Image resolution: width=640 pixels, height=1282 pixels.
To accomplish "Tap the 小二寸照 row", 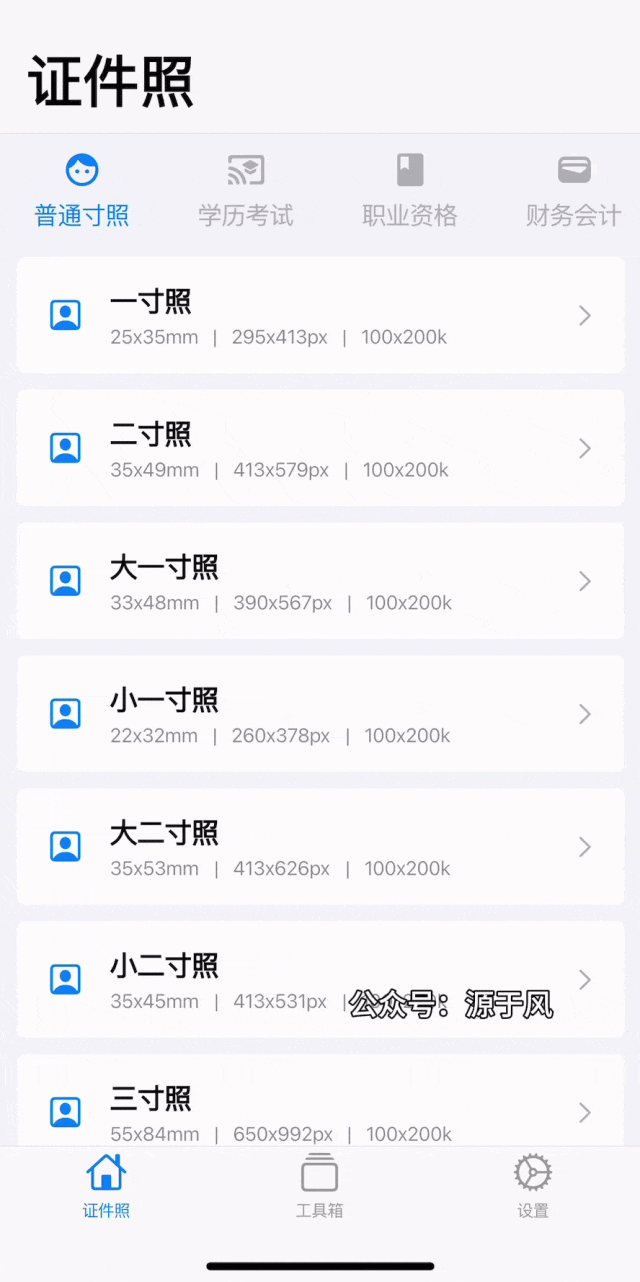I will pyautogui.click(x=321, y=980).
